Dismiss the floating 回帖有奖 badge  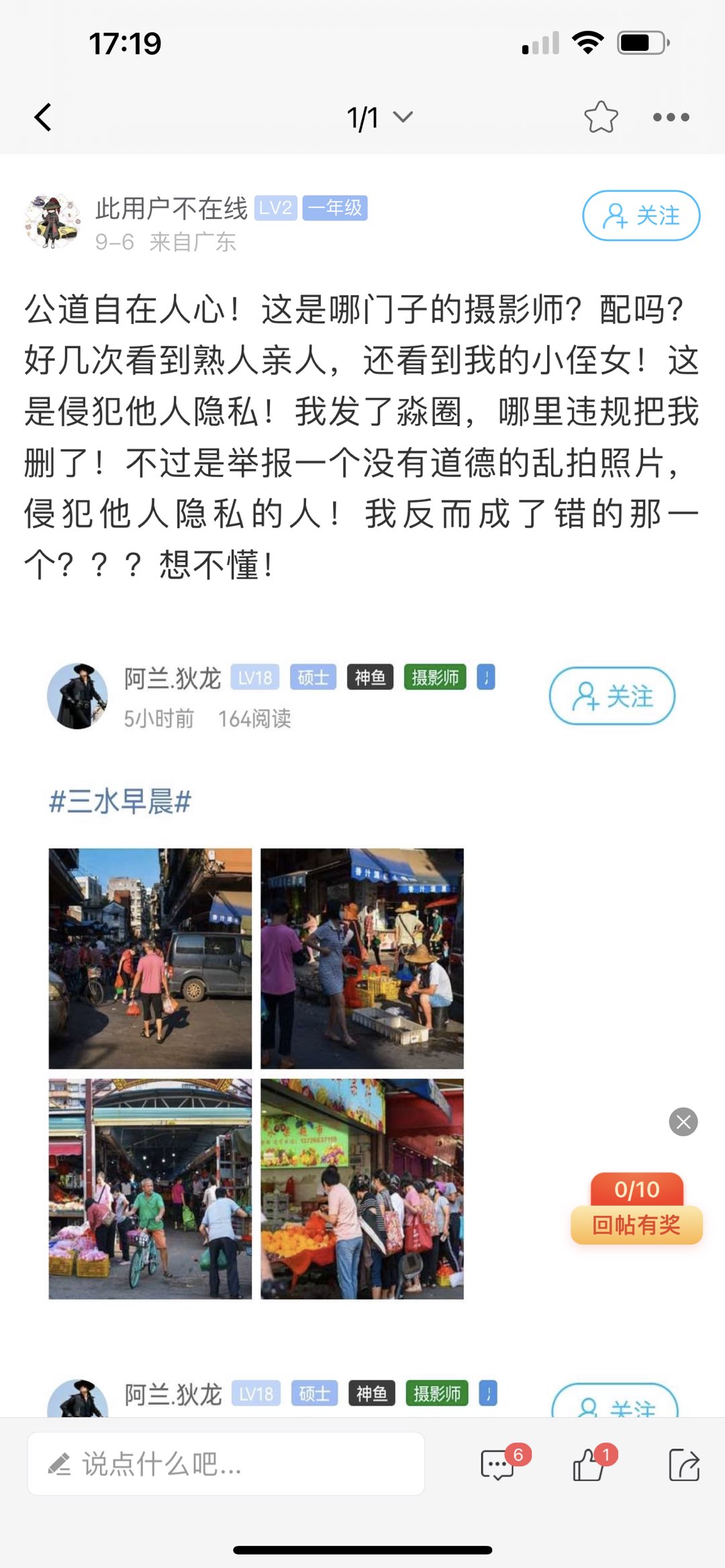click(683, 1121)
